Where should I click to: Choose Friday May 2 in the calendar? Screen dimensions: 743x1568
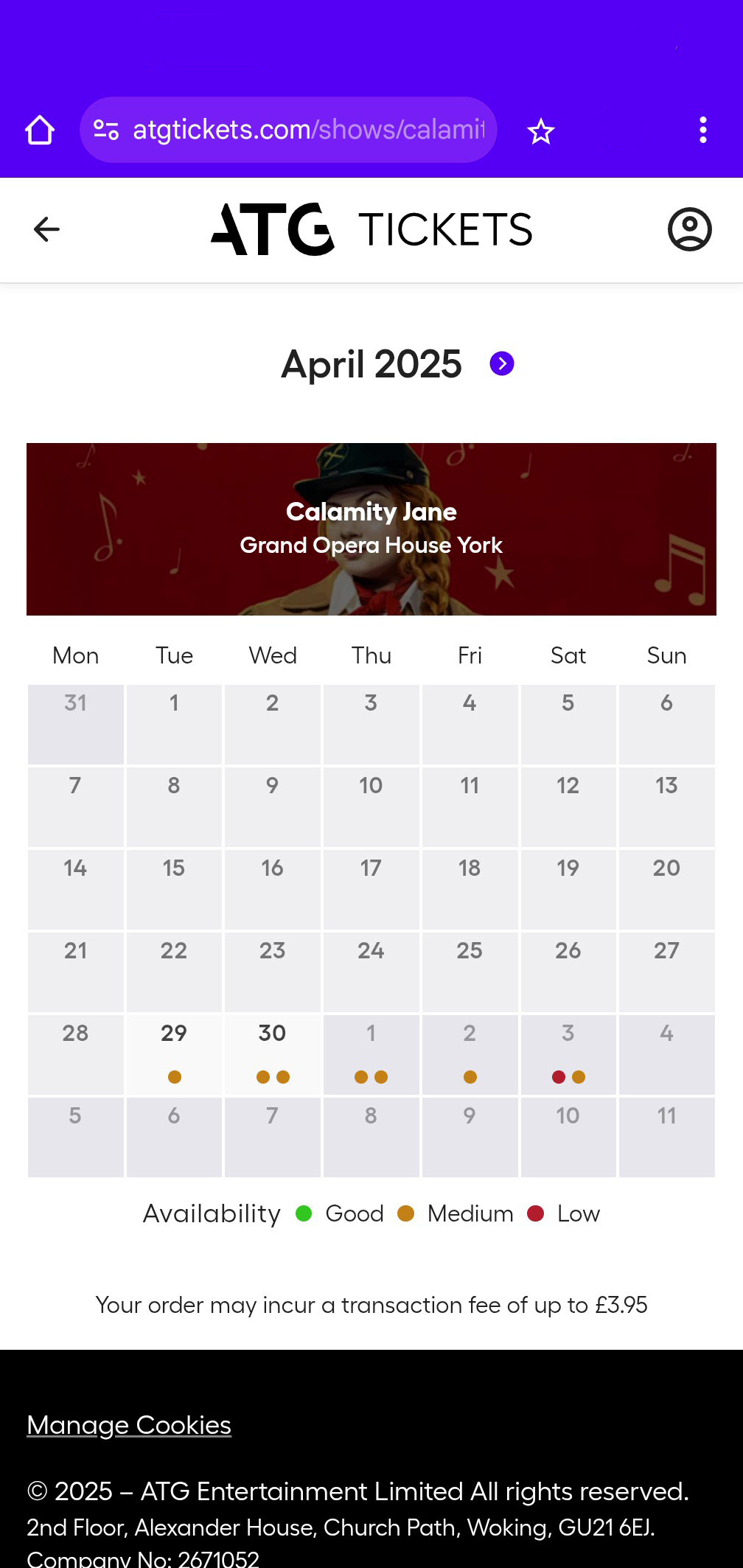(x=470, y=1054)
